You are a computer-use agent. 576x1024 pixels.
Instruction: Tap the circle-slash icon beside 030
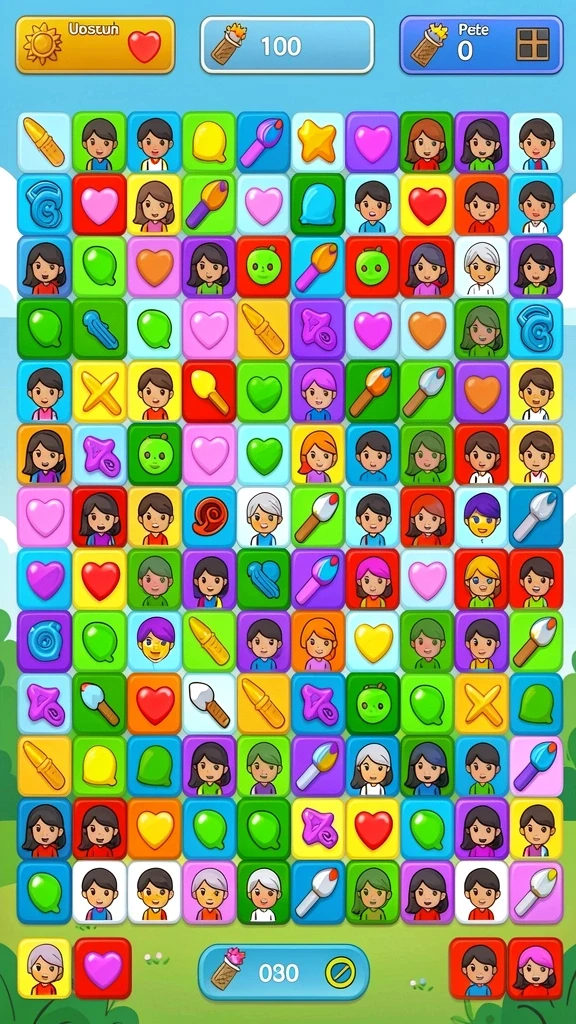340,972
